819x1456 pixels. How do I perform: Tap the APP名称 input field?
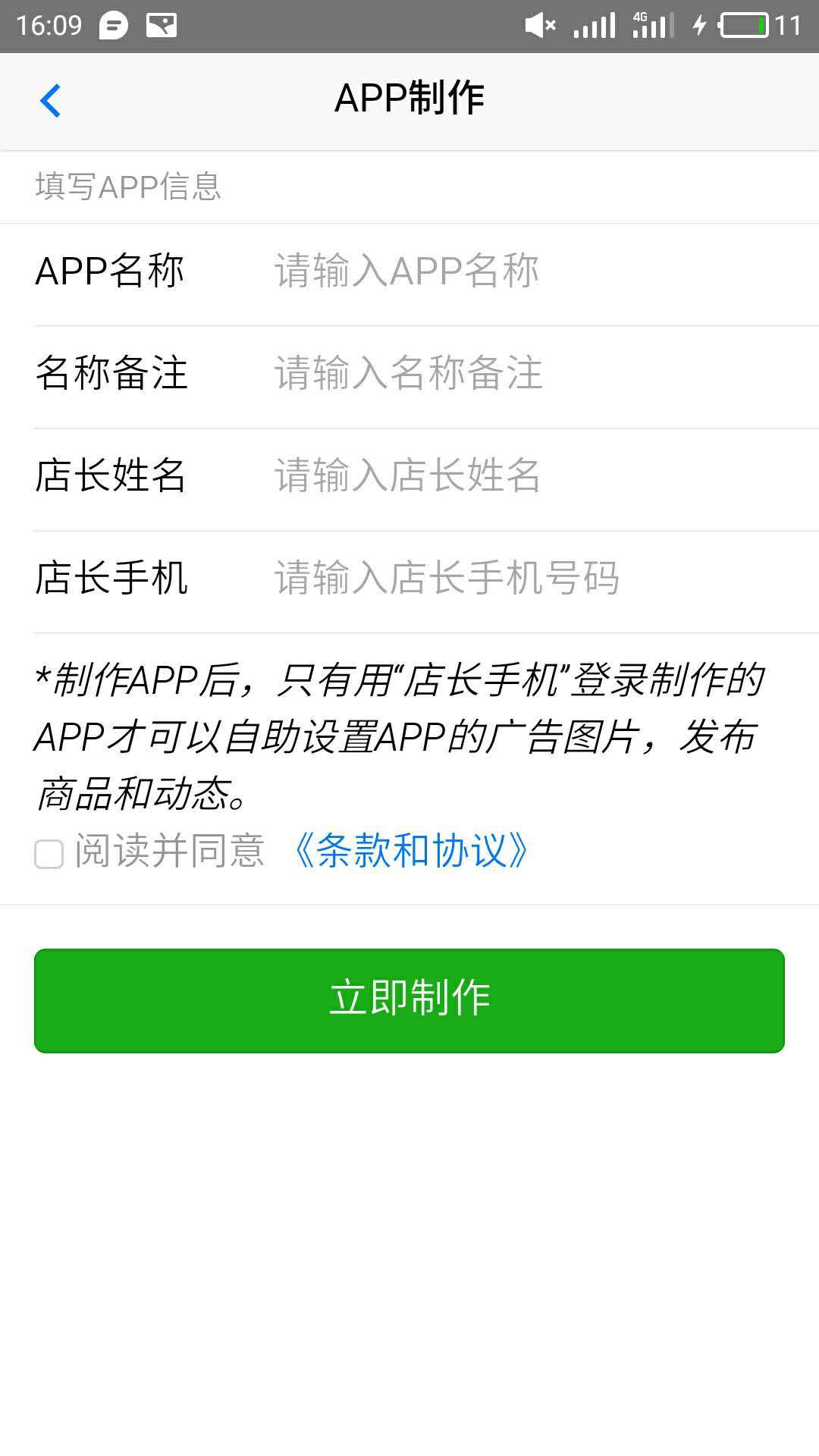531,271
